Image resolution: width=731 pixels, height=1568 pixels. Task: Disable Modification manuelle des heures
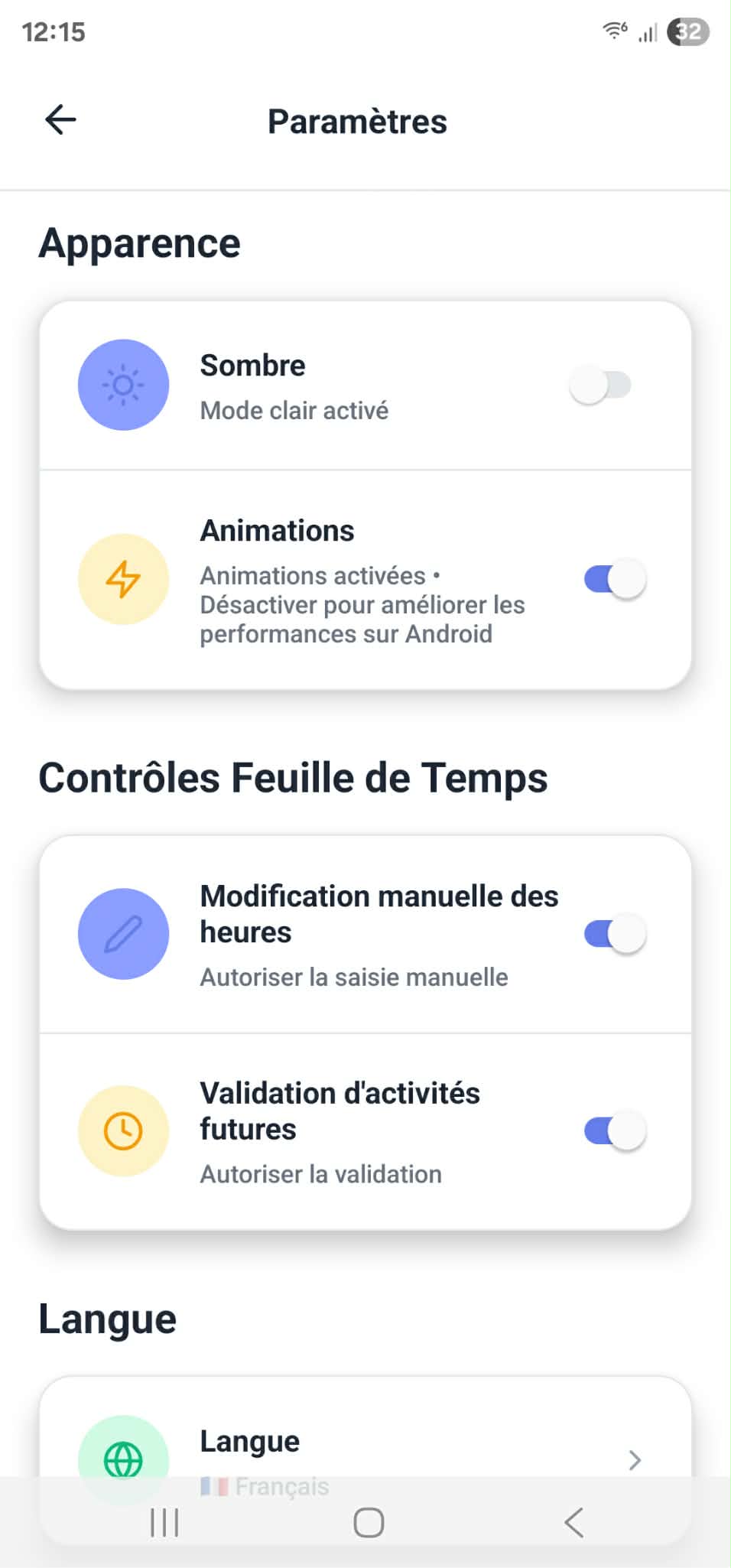tap(615, 934)
